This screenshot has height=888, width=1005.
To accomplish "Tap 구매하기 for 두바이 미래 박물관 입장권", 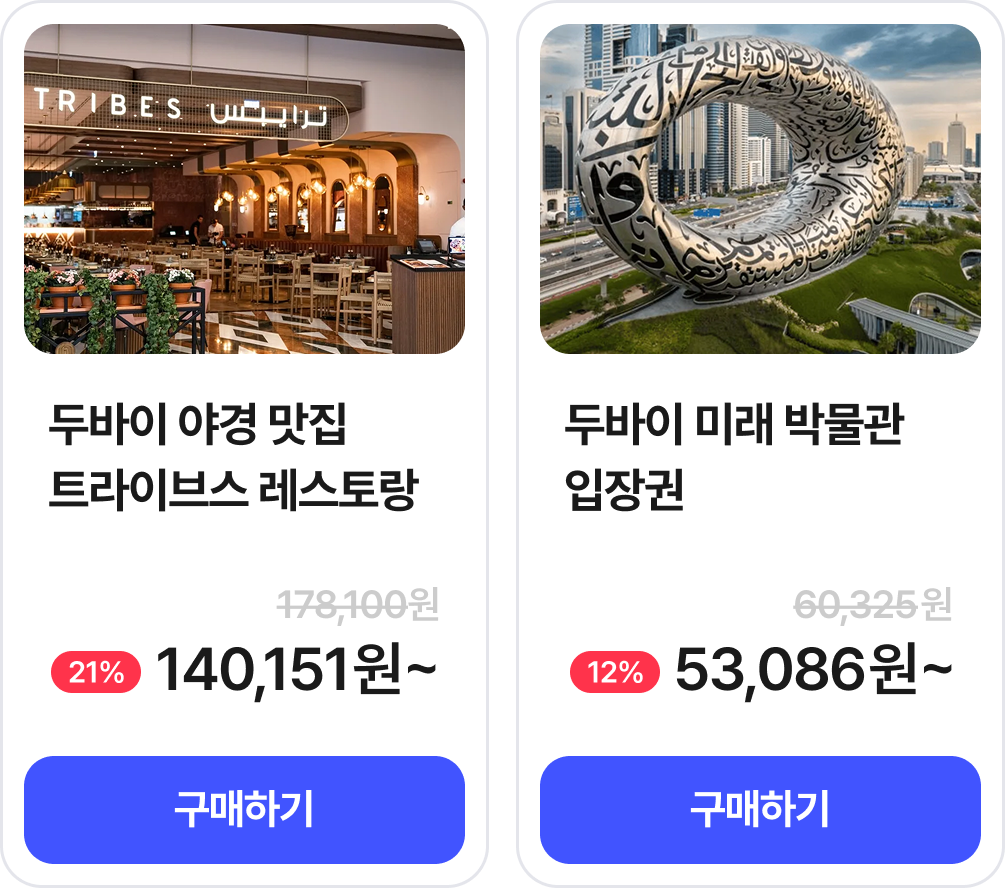I will point(760,809).
